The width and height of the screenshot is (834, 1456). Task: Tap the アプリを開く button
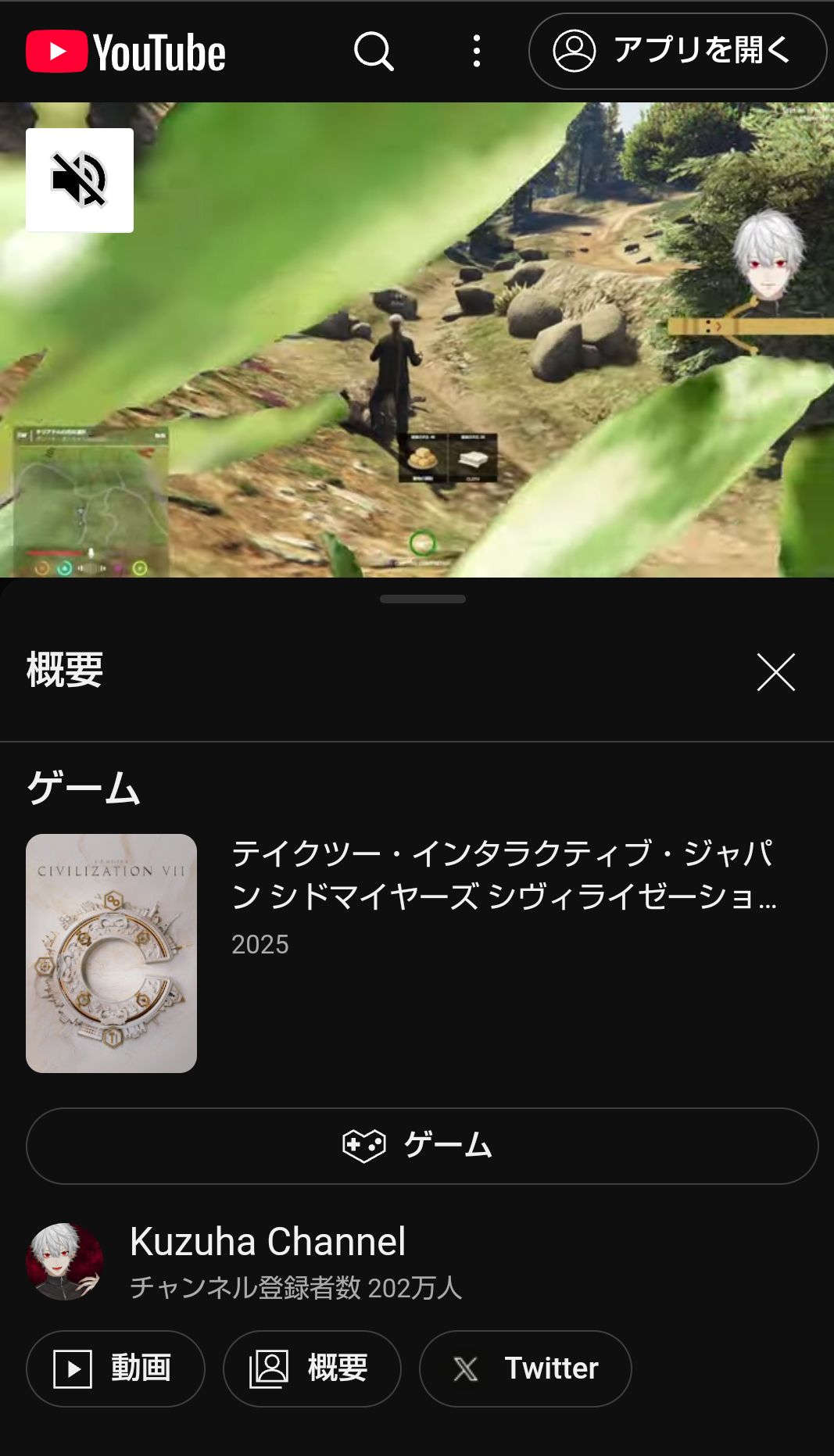tap(678, 52)
